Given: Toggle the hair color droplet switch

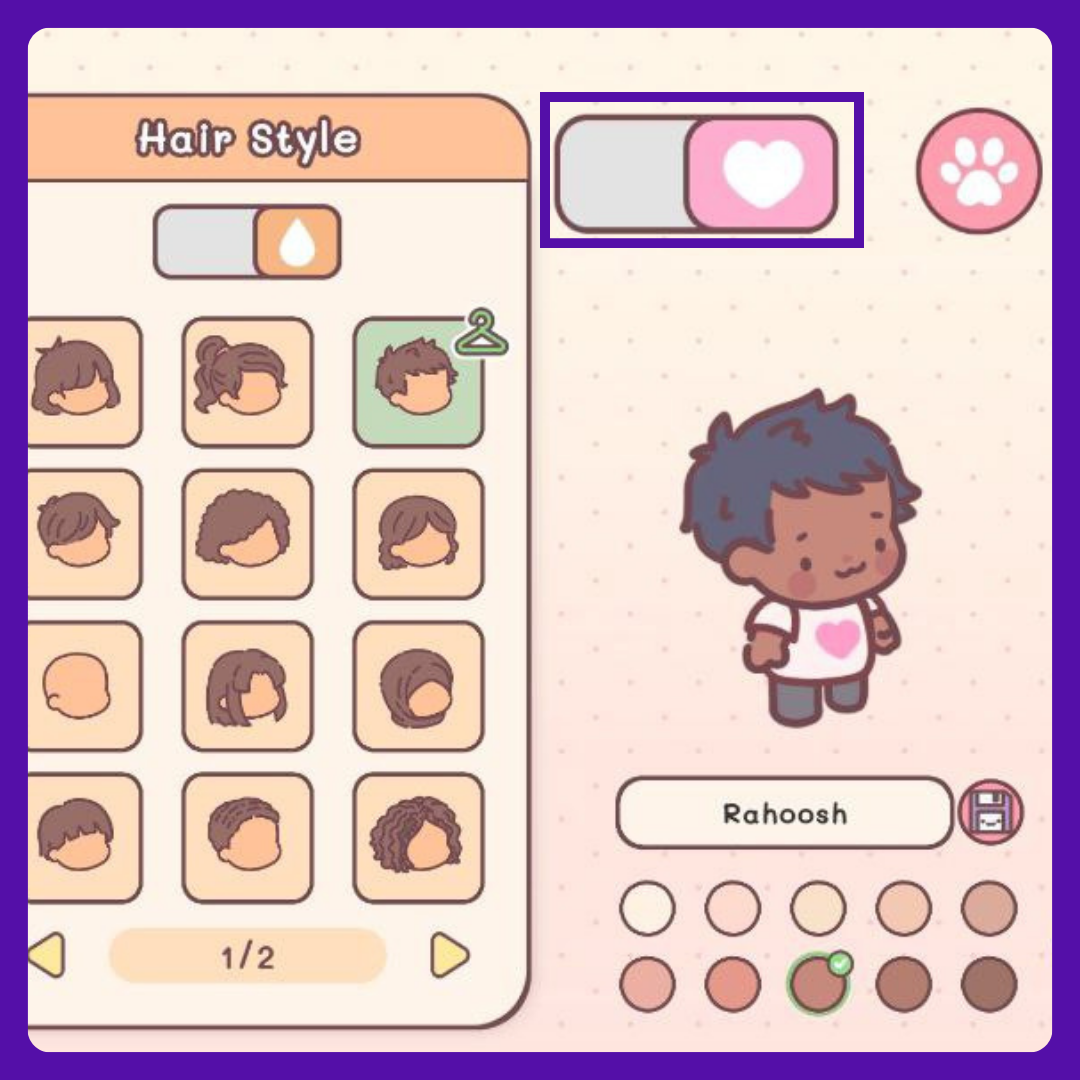Looking at the screenshot, I should point(247,242).
